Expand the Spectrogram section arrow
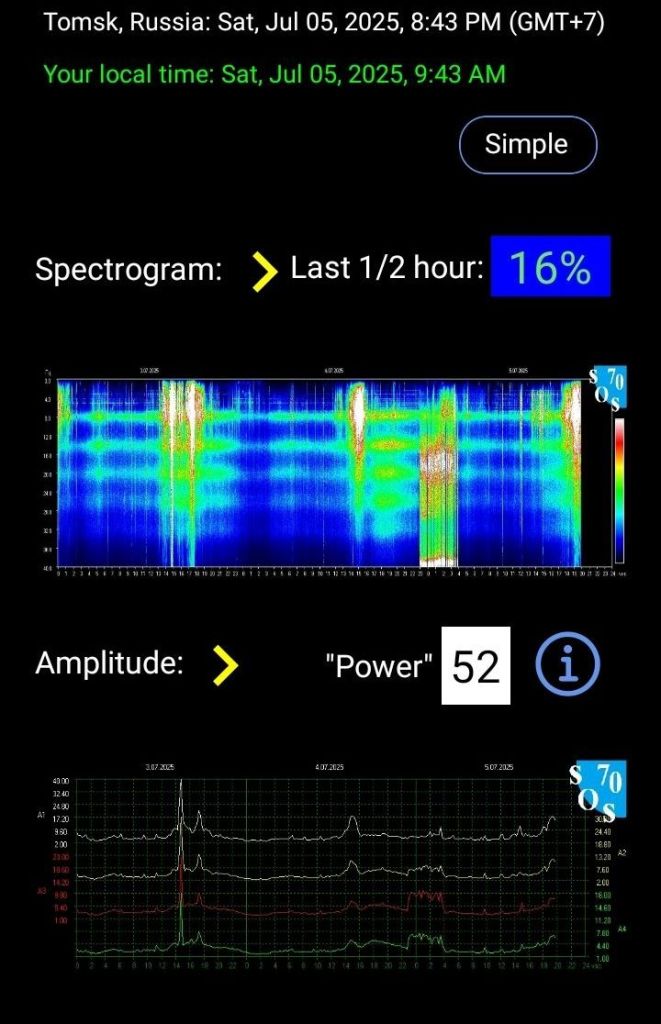 click(x=264, y=270)
